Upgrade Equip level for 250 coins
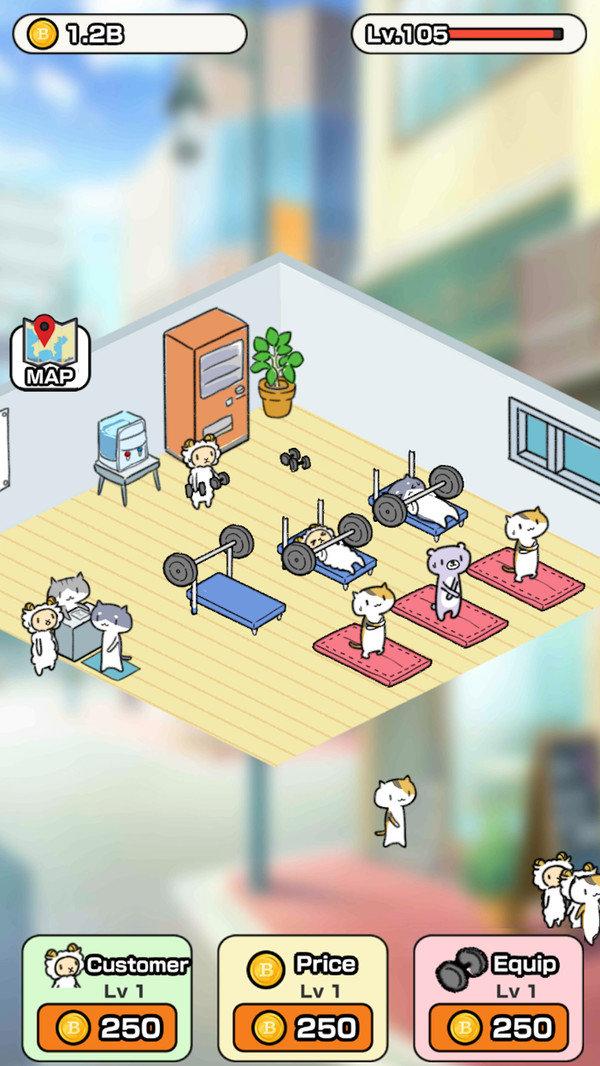The width and height of the screenshot is (600, 1066). click(x=498, y=1027)
